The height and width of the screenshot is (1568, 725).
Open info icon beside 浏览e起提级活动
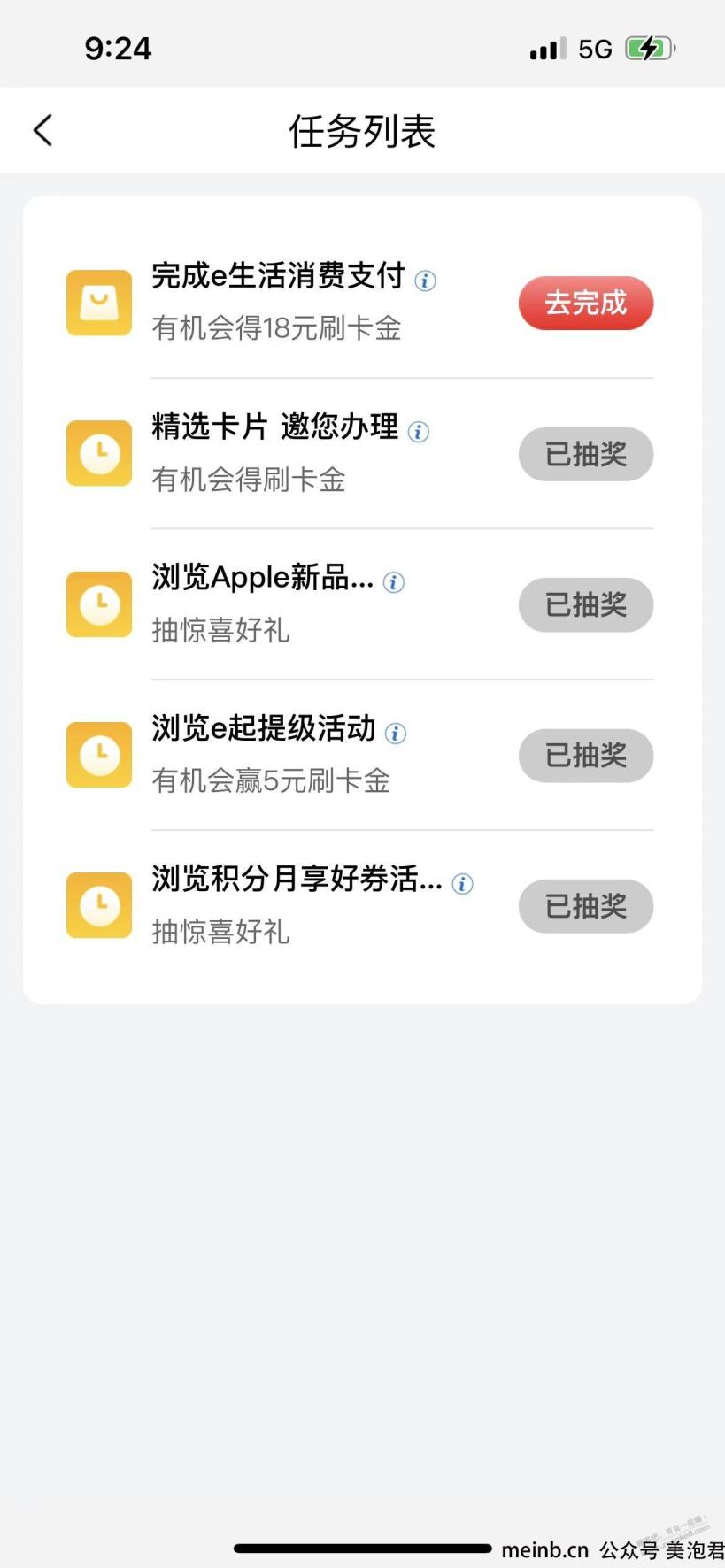click(x=397, y=733)
